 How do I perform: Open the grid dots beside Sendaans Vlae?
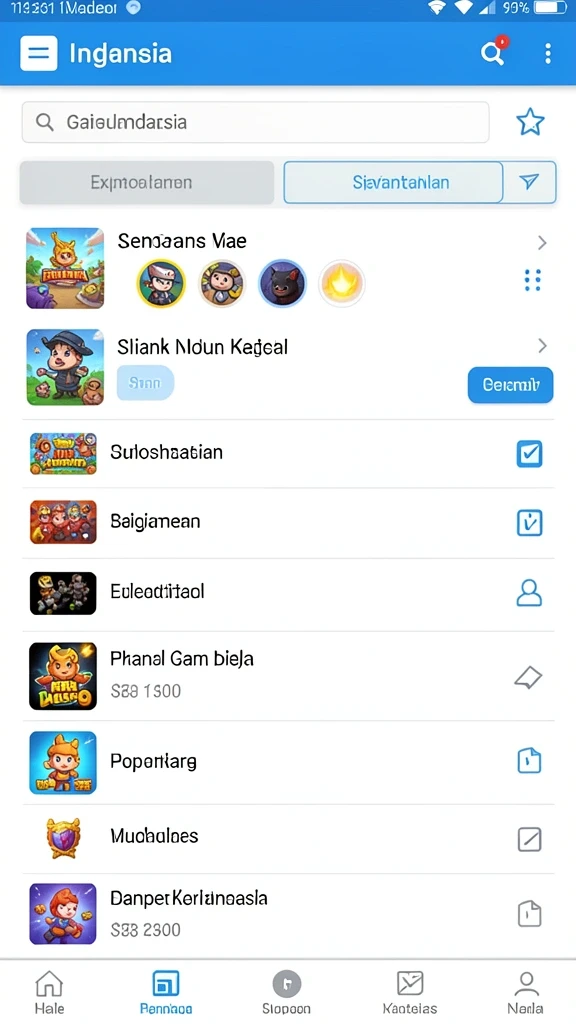point(533,280)
